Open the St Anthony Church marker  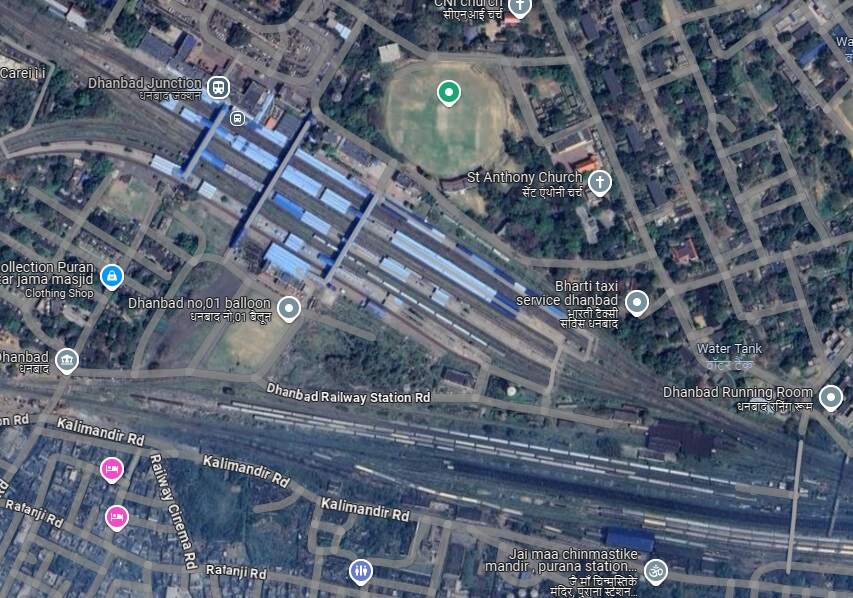coord(599,181)
